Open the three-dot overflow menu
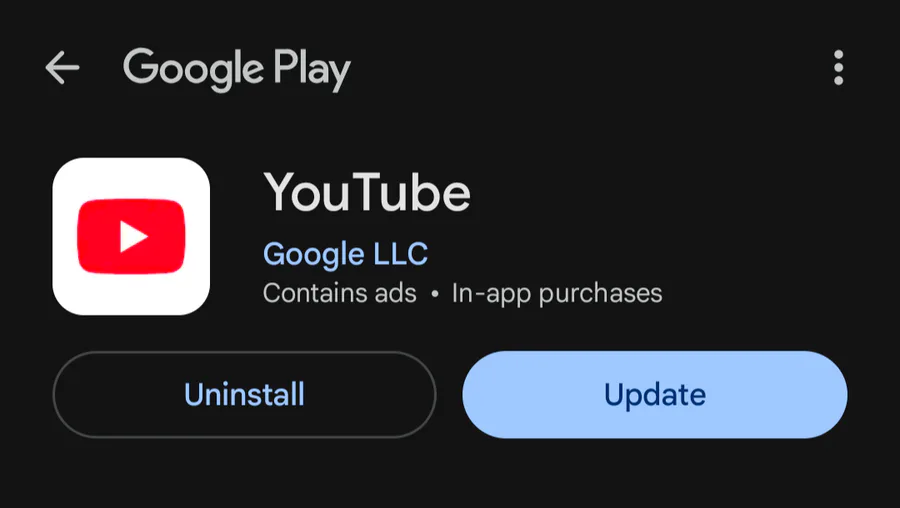This screenshot has width=900, height=508. [838, 68]
